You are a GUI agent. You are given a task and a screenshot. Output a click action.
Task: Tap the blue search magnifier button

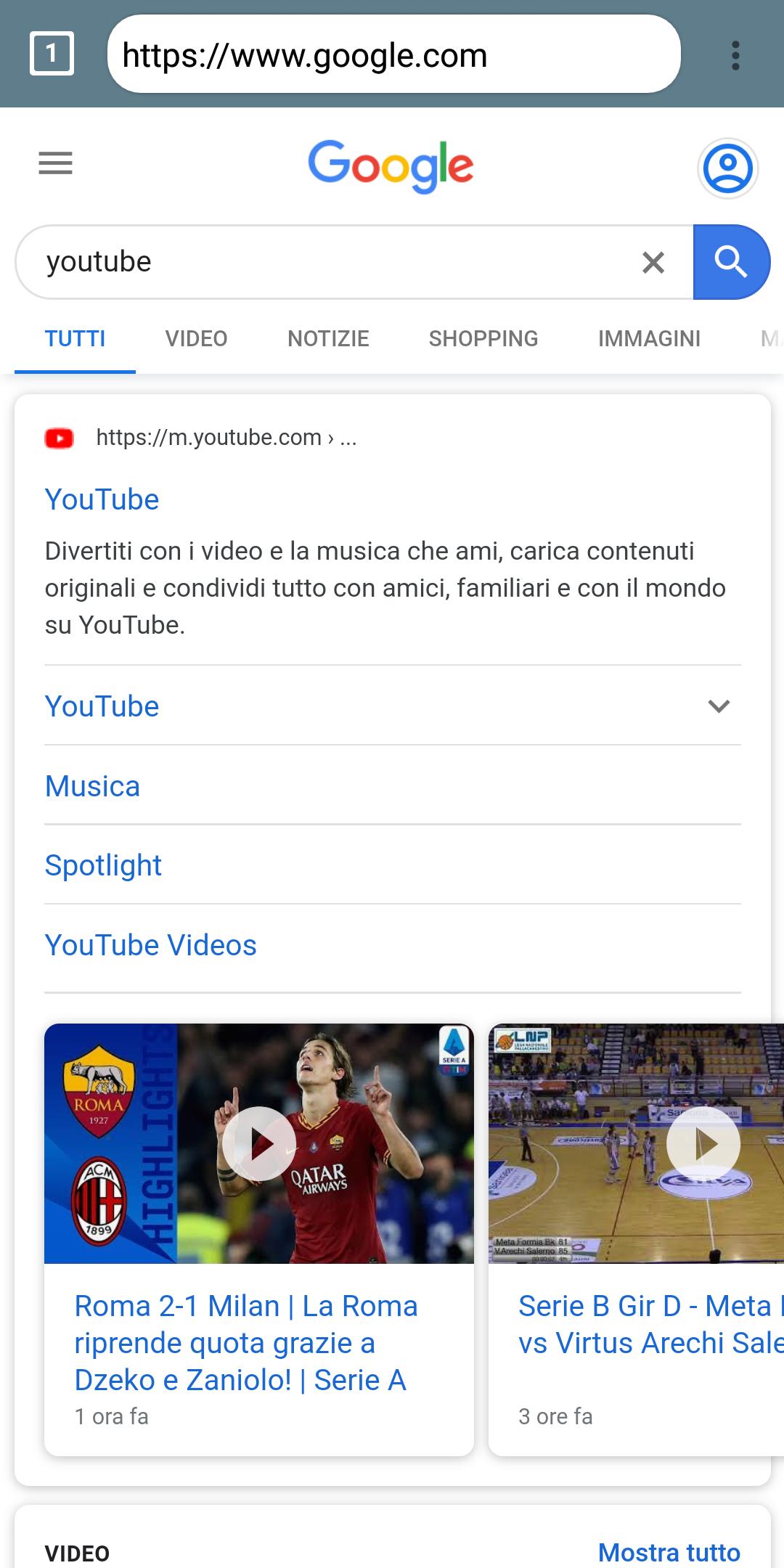(730, 262)
